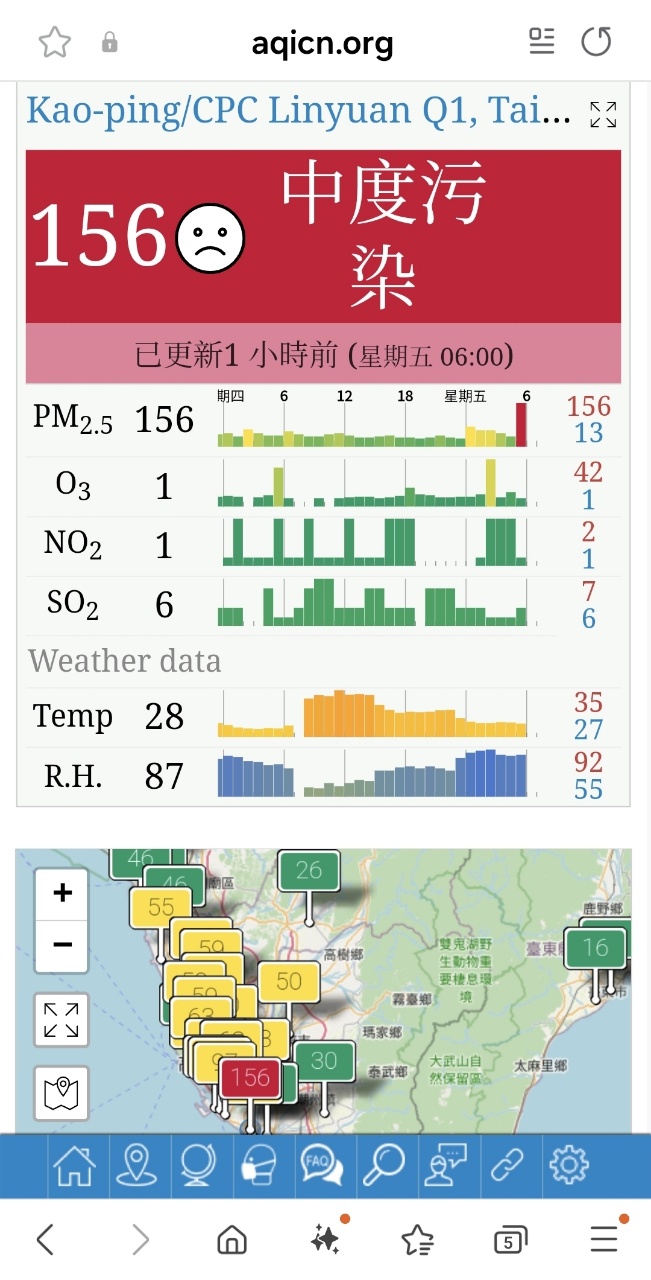
Task: Expand the Linyuan station widget to fullscreen
Action: click(x=603, y=114)
